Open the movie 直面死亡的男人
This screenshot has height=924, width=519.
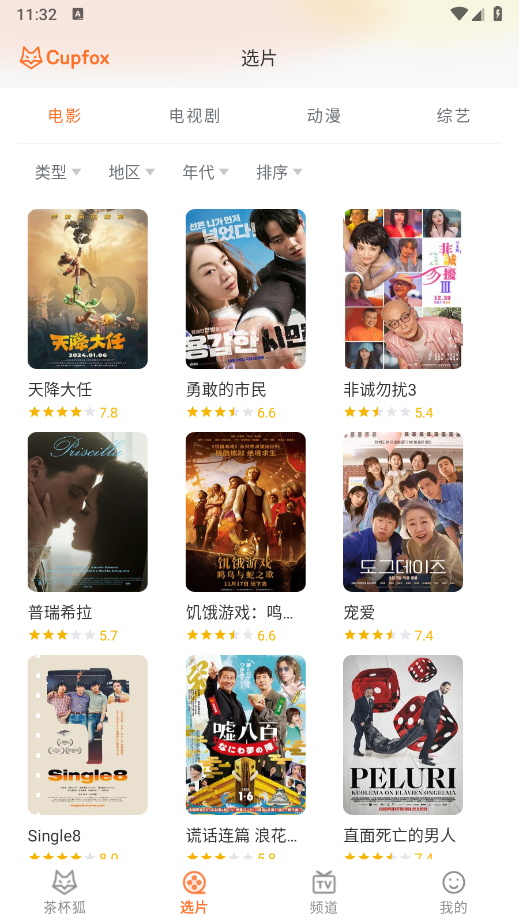point(403,735)
